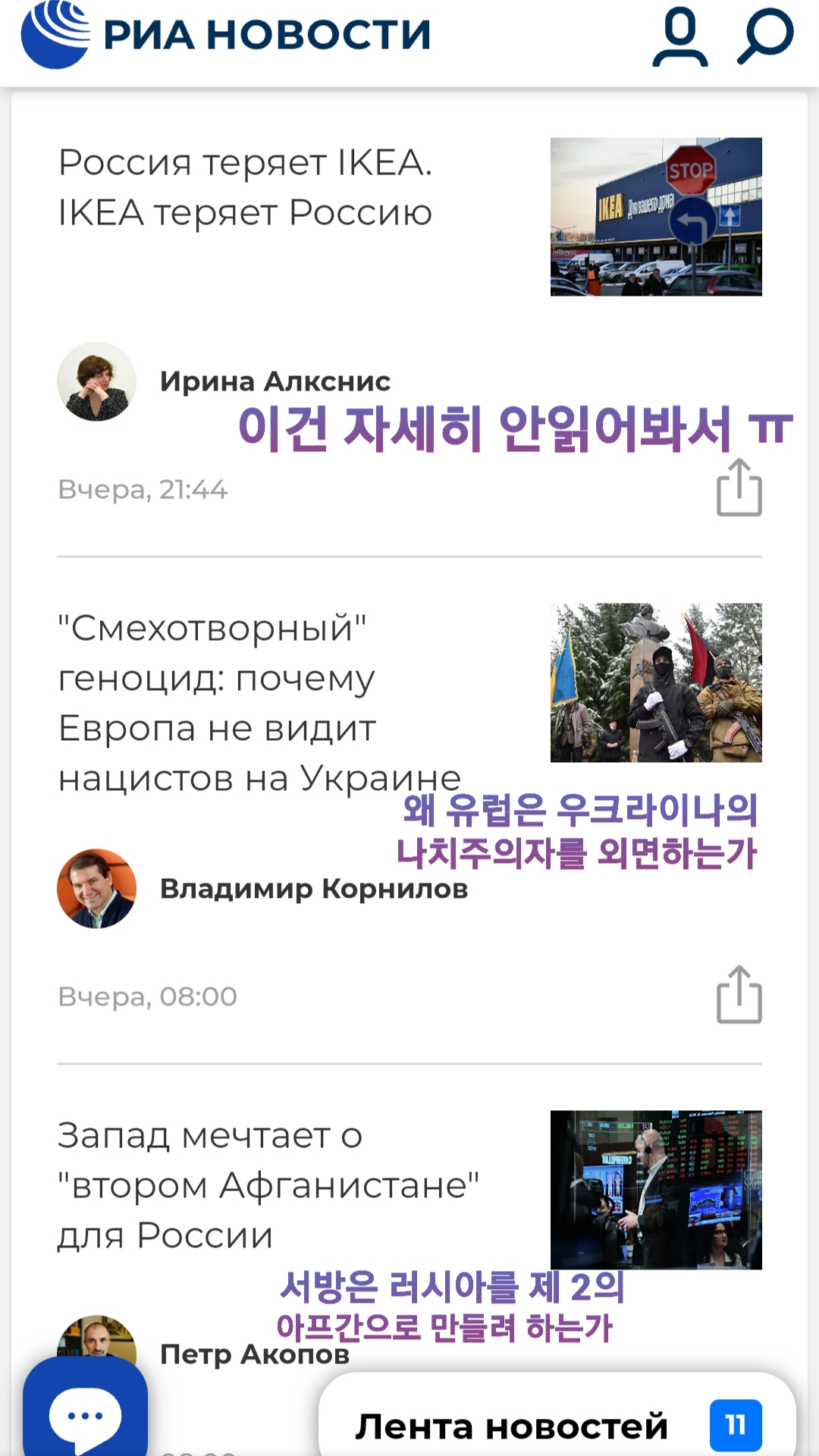819x1456 pixels.
Task: Share the IKEA article
Action: click(x=739, y=488)
